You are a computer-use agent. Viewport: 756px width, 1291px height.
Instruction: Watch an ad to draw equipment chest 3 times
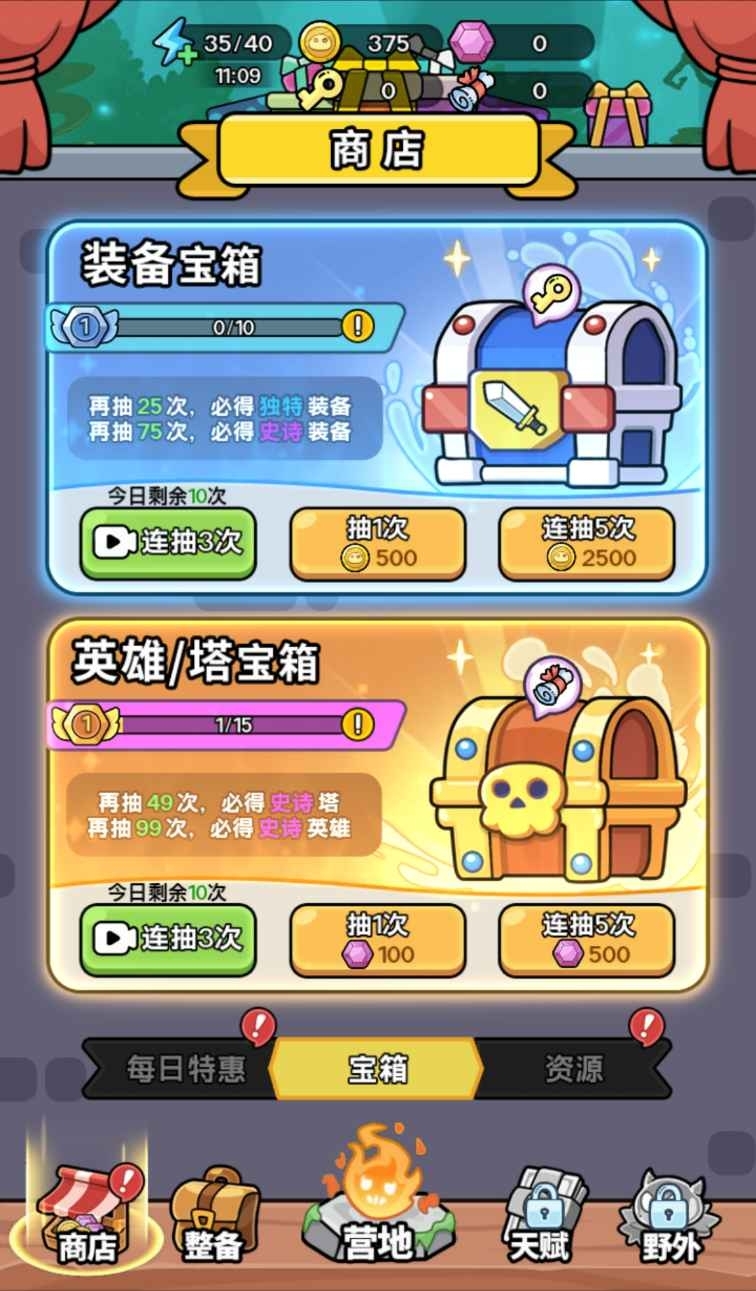(168, 543)
